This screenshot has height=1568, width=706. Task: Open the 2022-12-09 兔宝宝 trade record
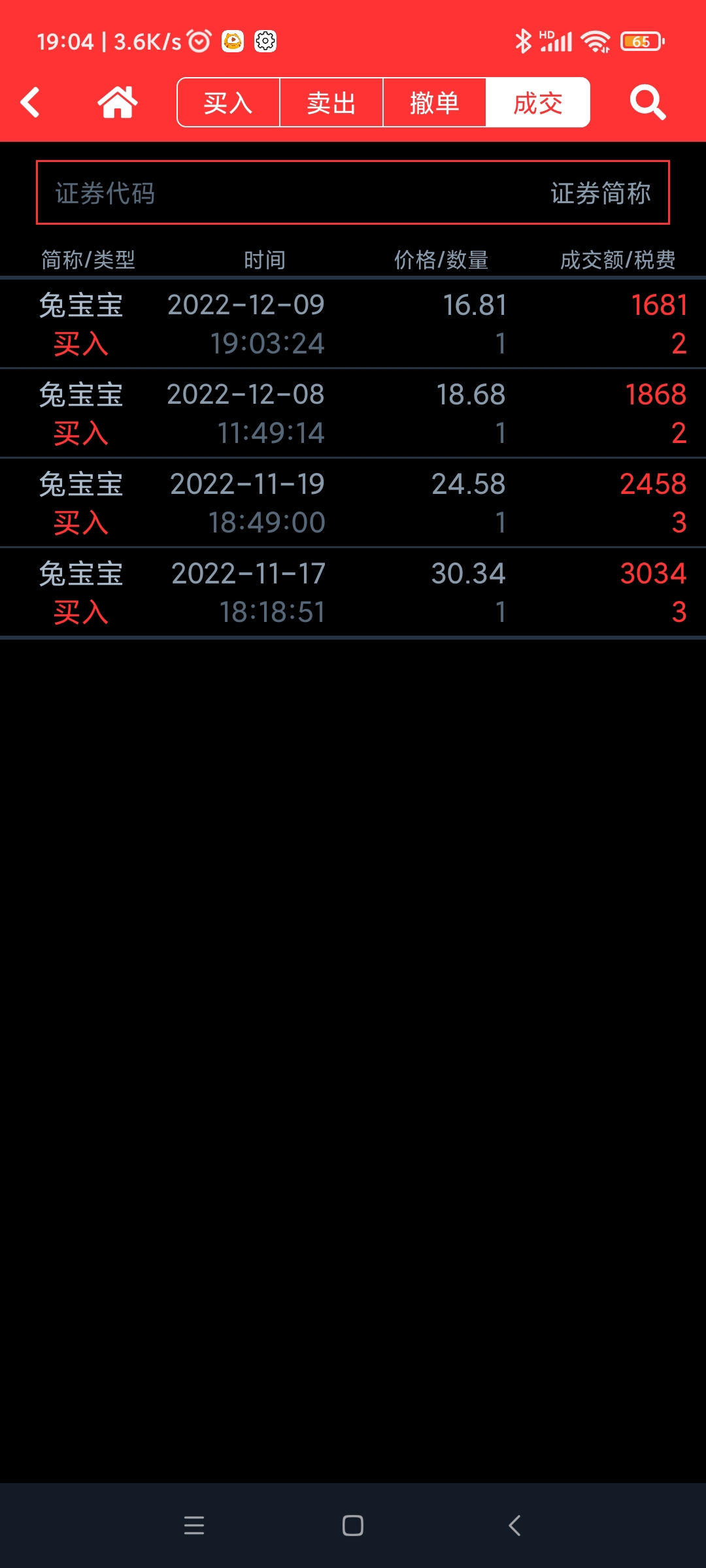[353, 324]
